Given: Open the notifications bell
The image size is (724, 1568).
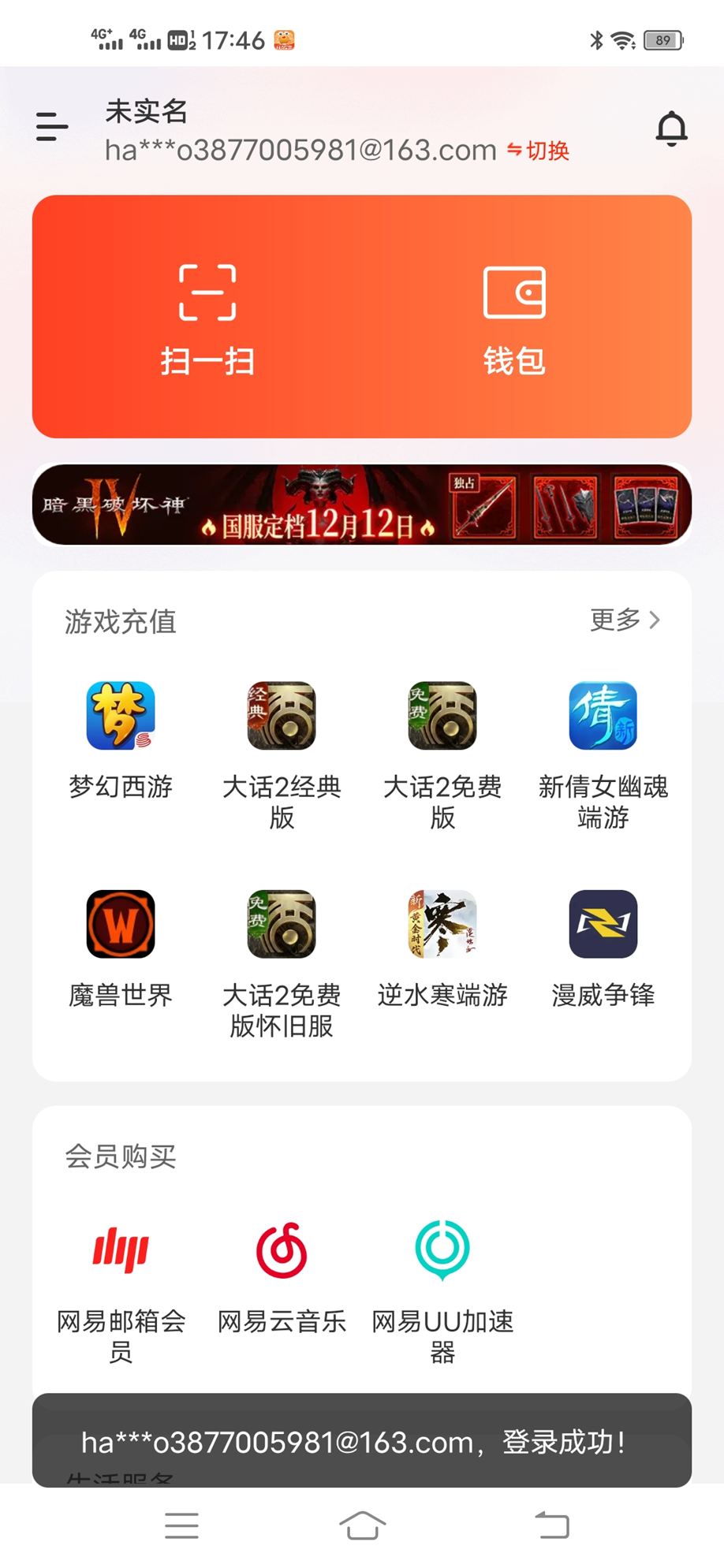Looking at the screenshot, I should pos(671,128).
